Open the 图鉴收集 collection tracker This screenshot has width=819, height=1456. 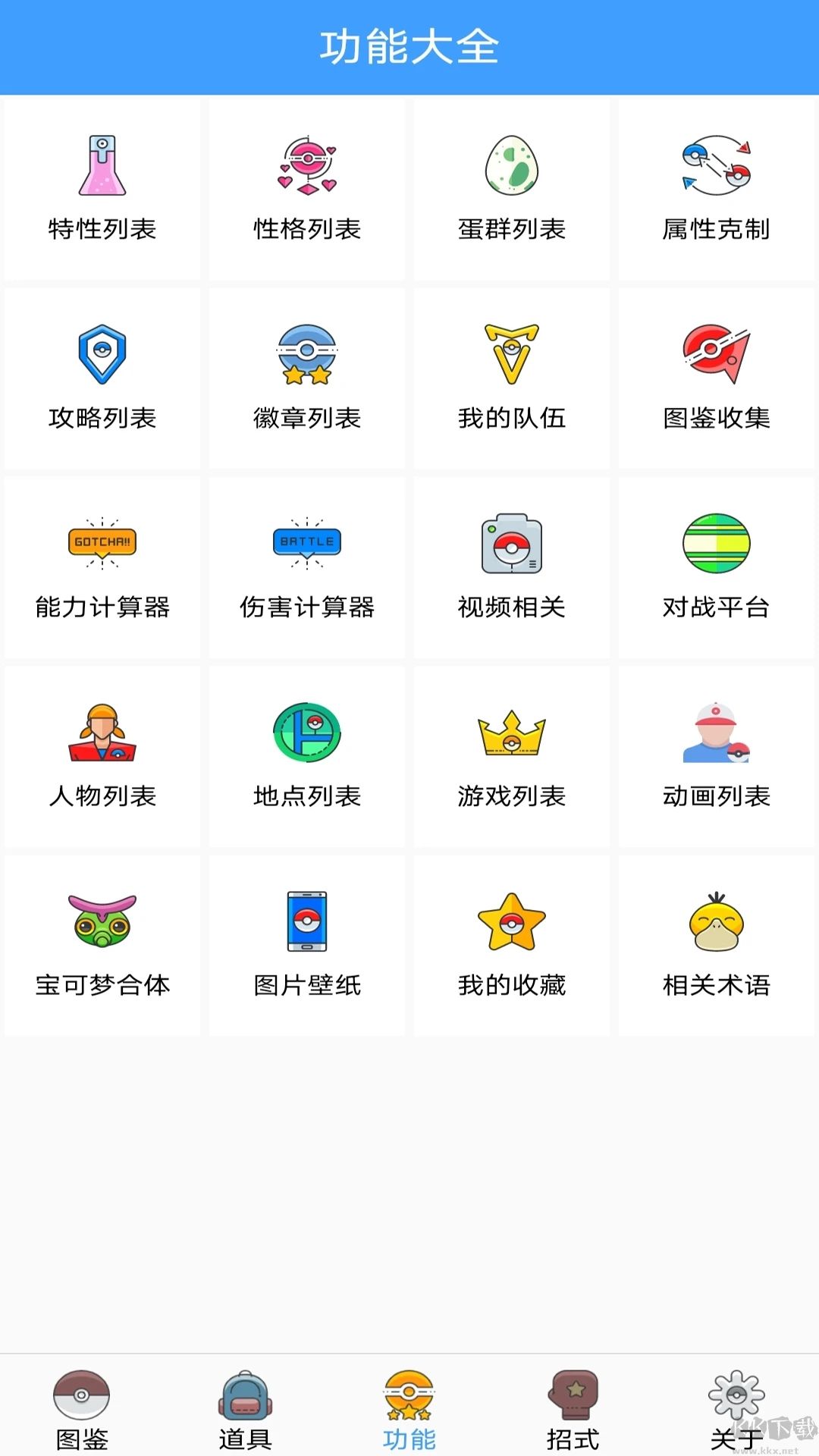717,377
